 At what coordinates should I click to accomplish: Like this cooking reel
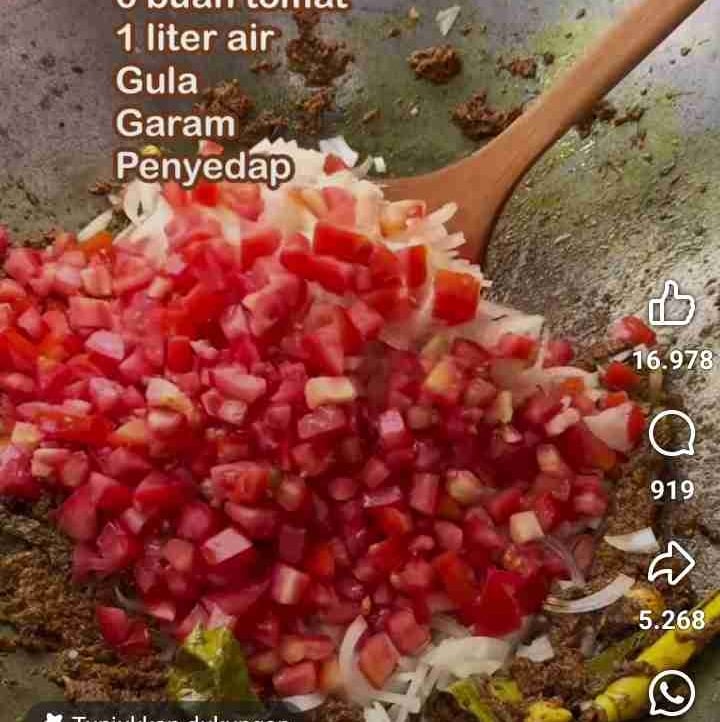coord(671,305)
